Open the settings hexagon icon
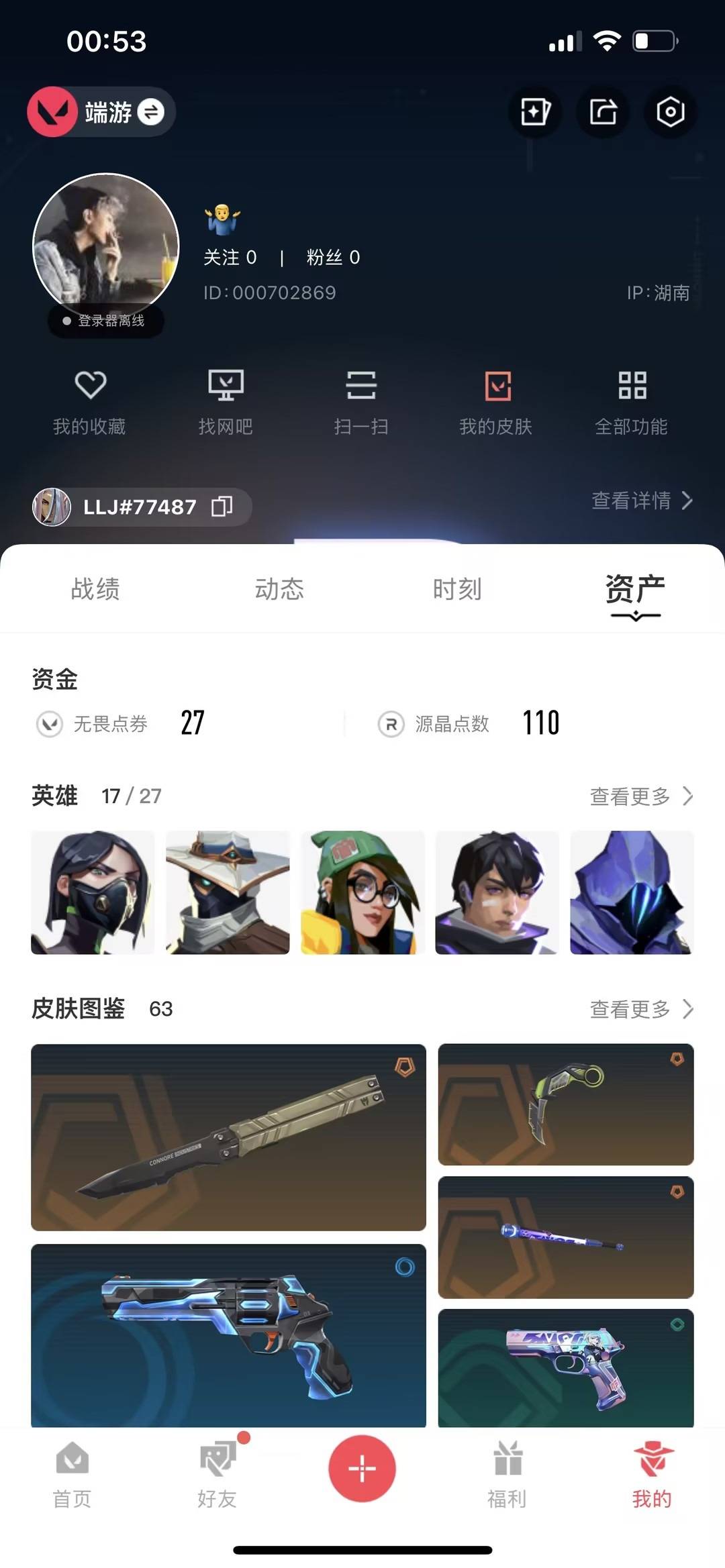The image size is (725, 1568). coord(670,112)
